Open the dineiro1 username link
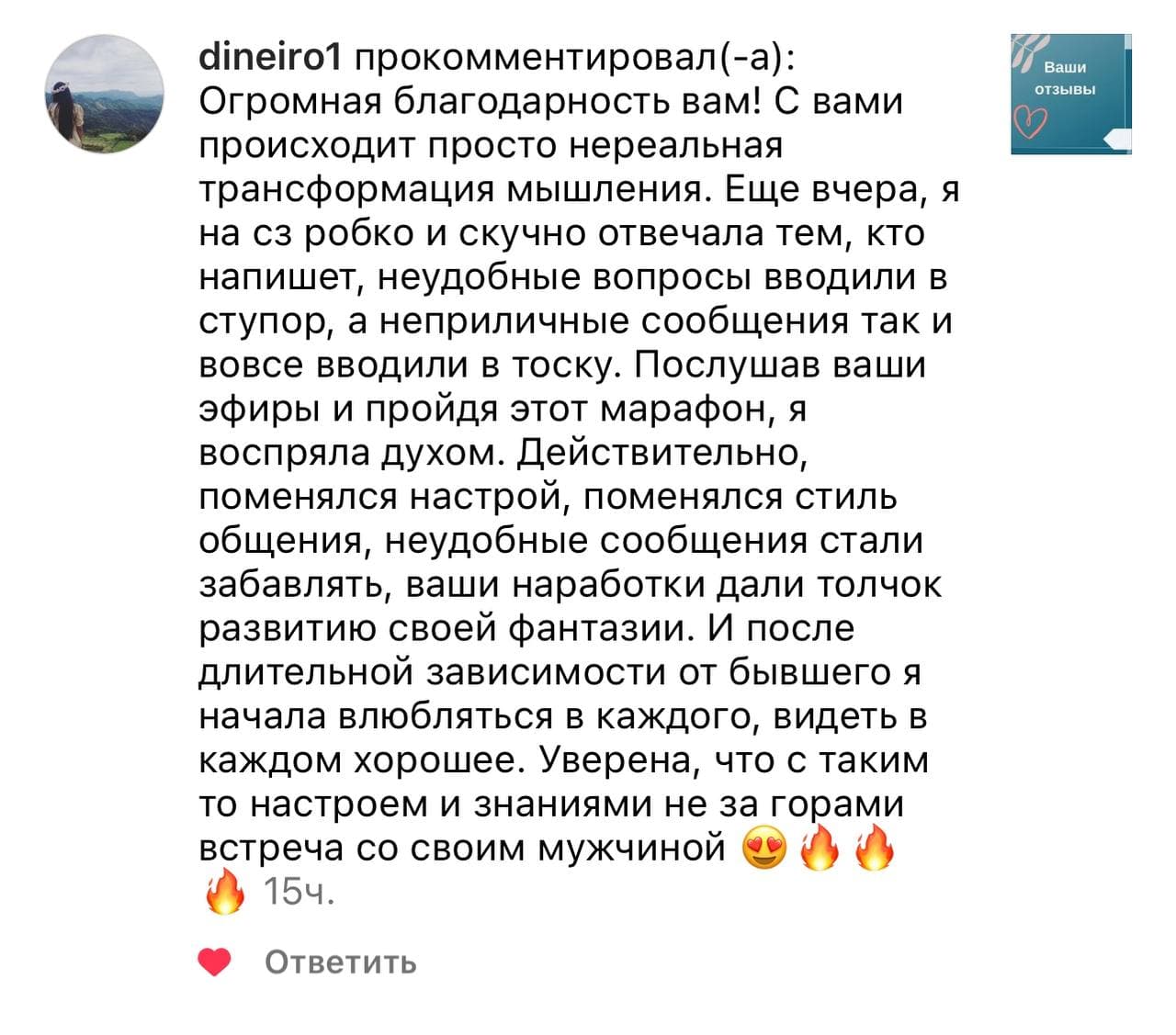The width and height of the screenshot is (1176, 1035). [271, 58]
